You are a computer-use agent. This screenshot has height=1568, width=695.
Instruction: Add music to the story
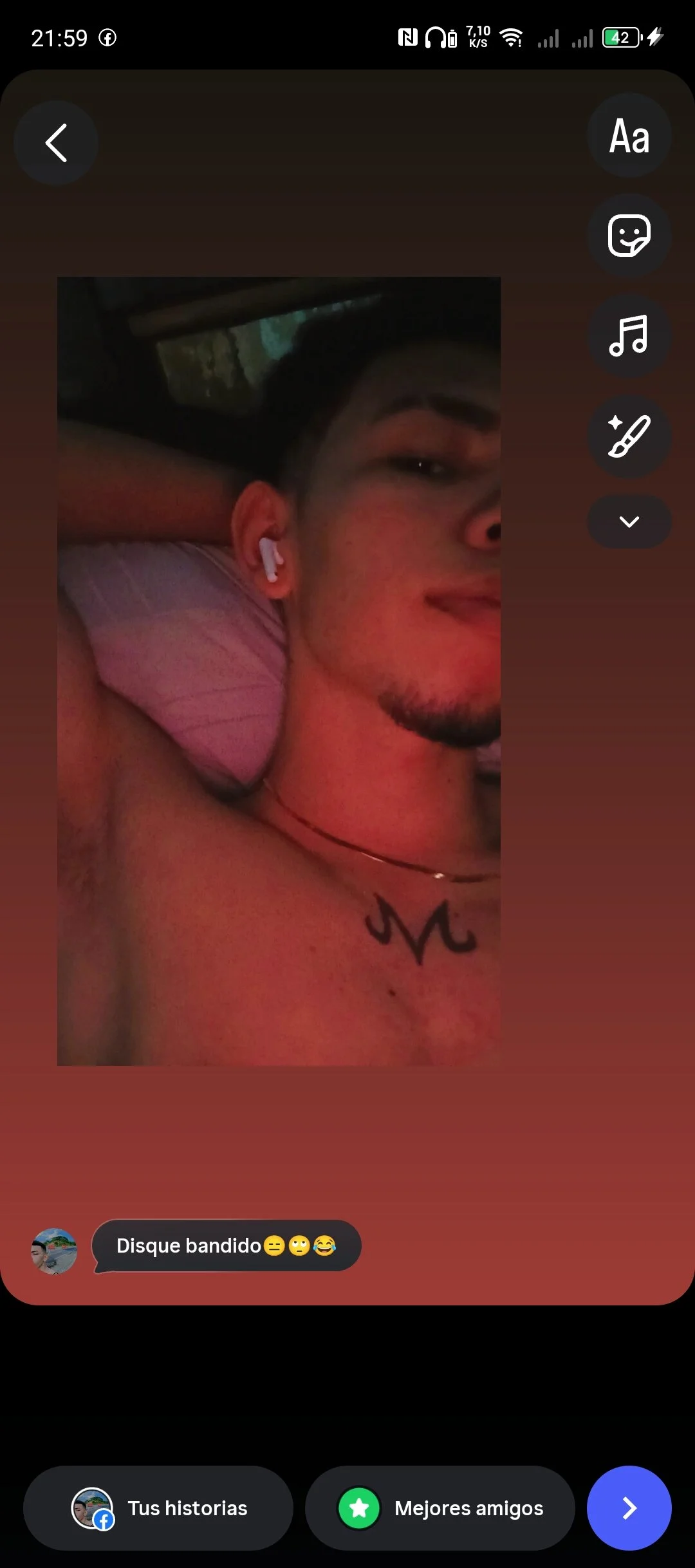629,336
